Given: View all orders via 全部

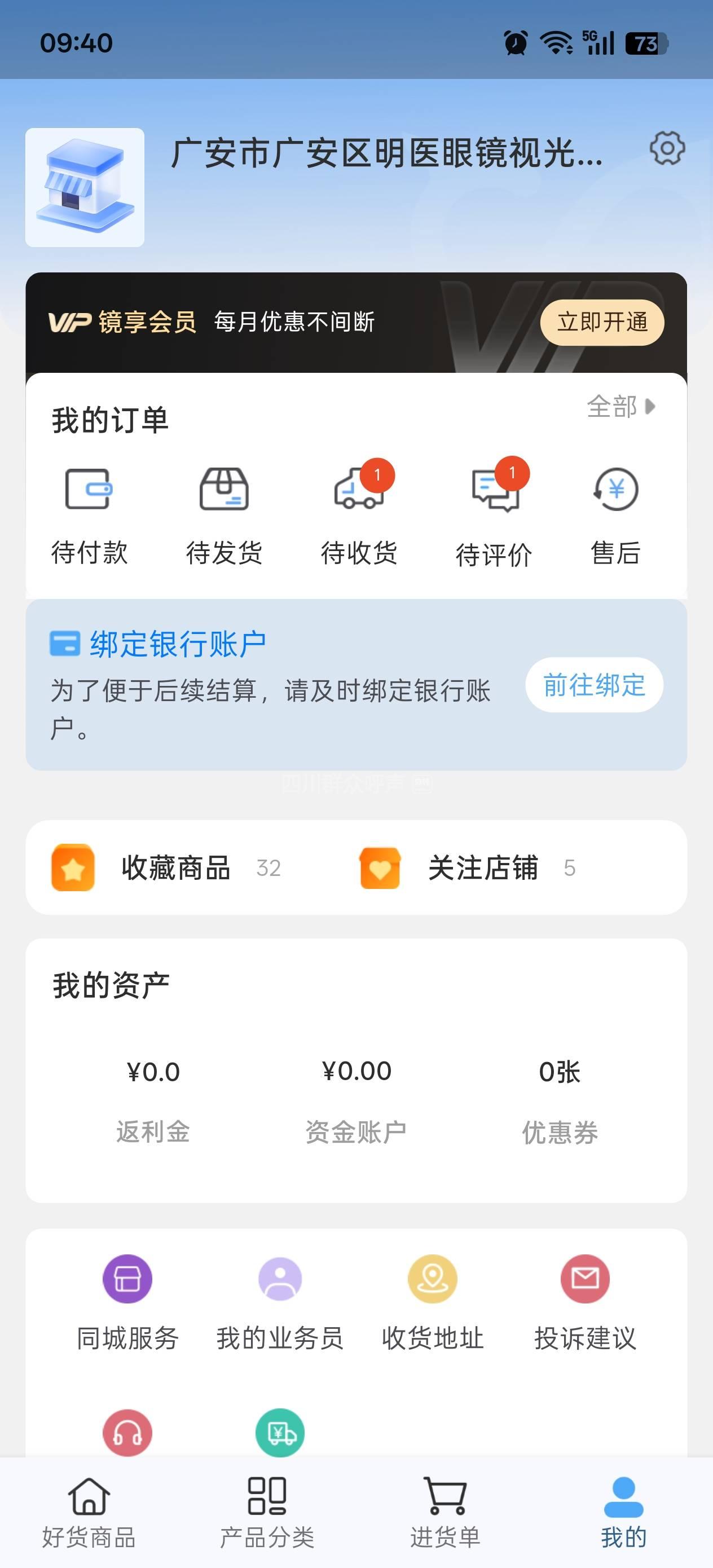Looking at the screenshot, I should 620,407.
